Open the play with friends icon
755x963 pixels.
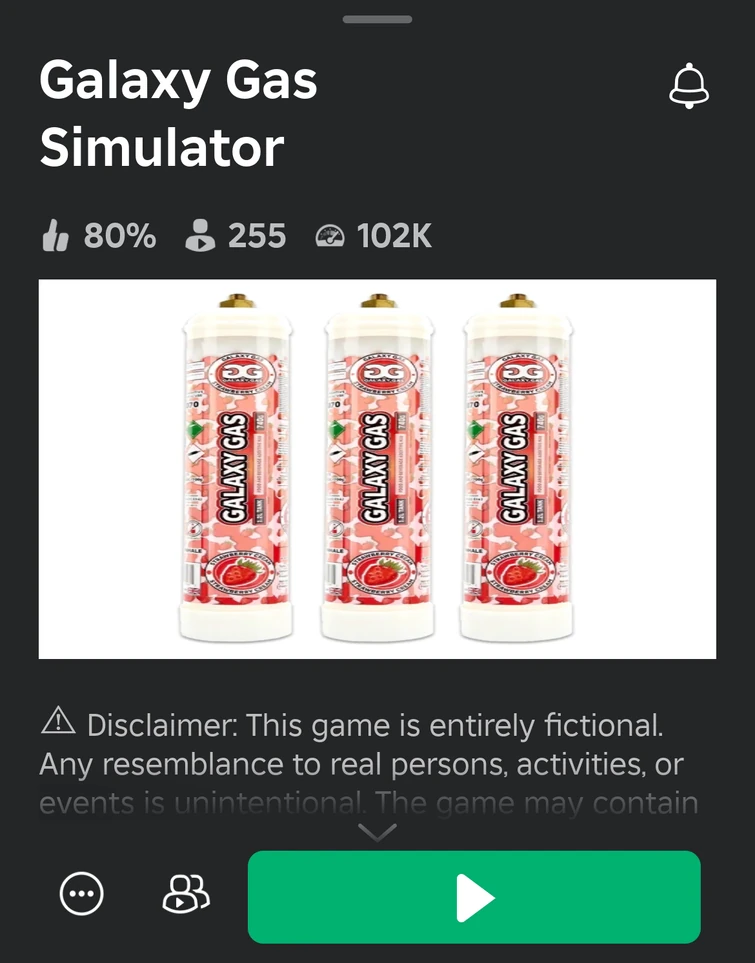click(x=186, y=893)
